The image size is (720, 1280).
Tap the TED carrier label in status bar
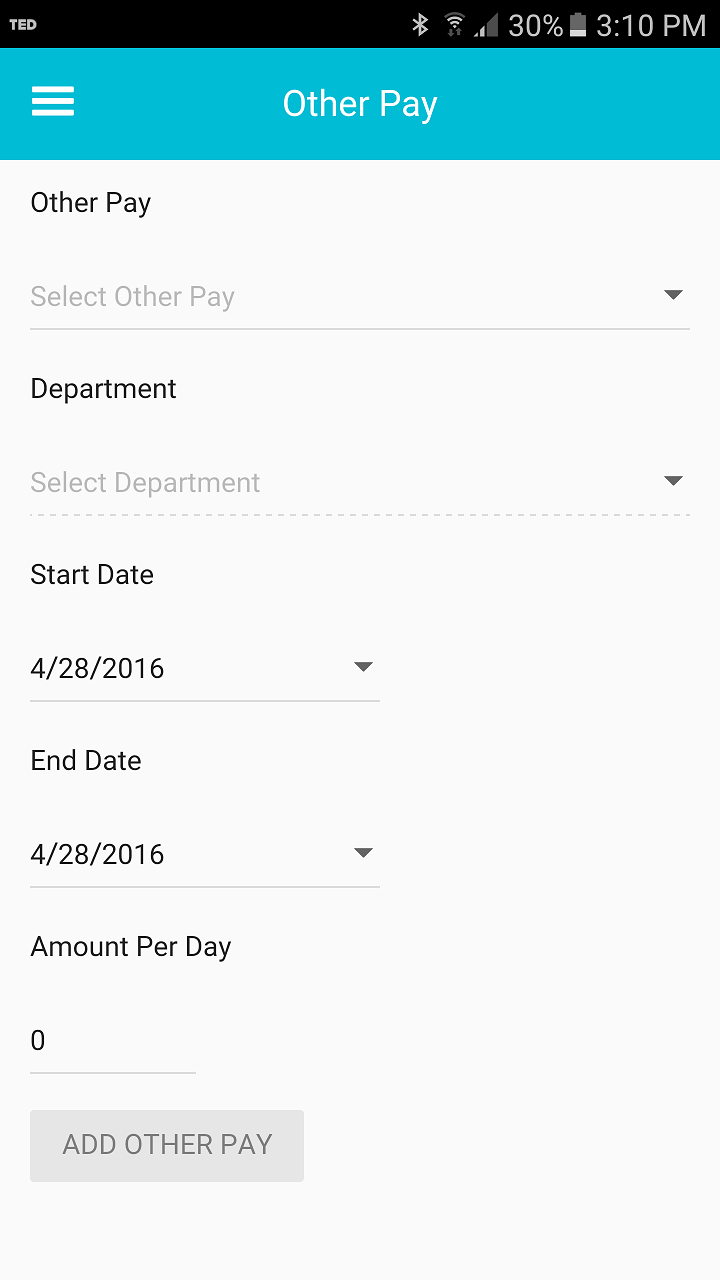point(21,24)
